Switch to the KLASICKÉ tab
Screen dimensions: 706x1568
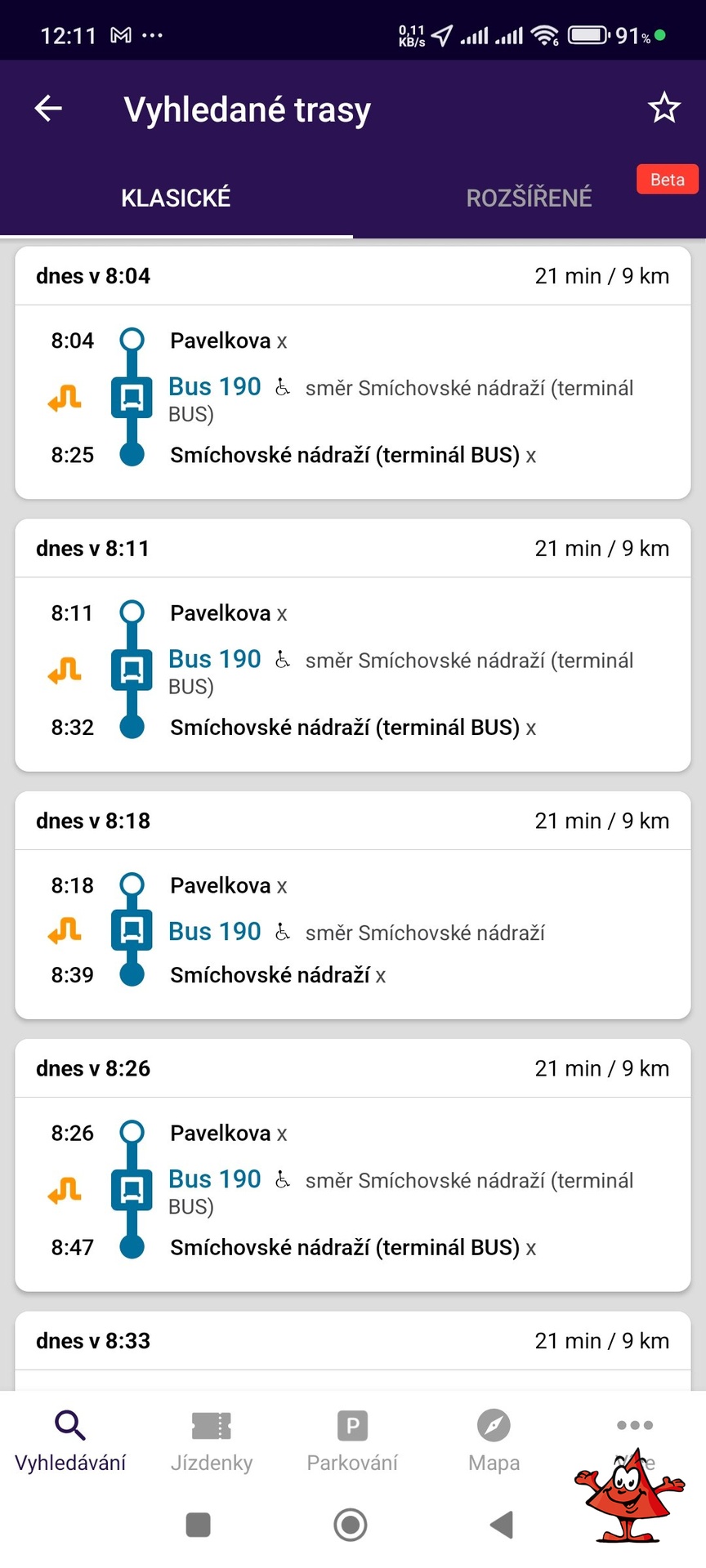[176, 198]
